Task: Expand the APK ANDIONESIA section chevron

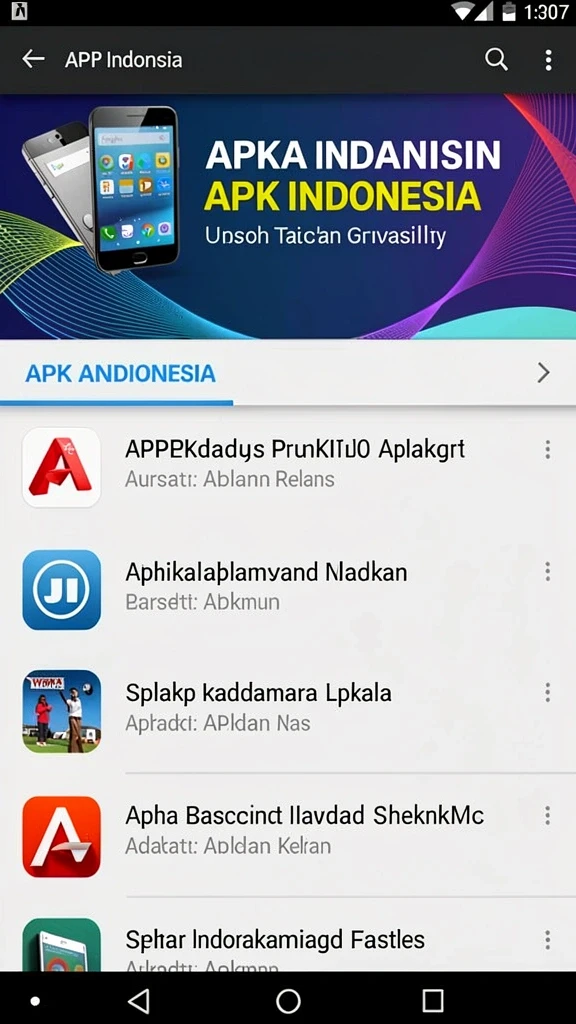Action: 543,373
